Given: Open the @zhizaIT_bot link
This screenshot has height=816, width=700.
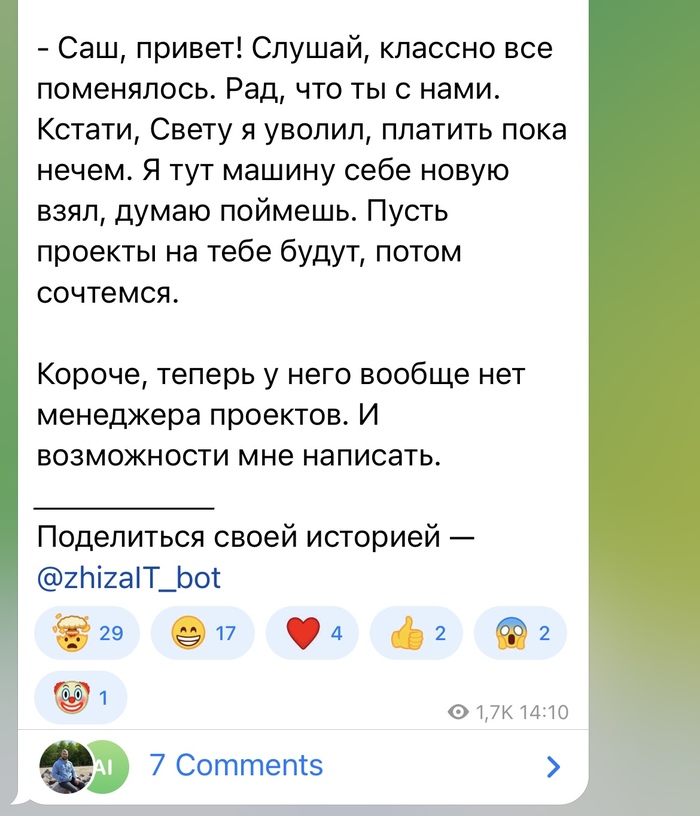Looking at the screenshot, I should tap(129, 578).
